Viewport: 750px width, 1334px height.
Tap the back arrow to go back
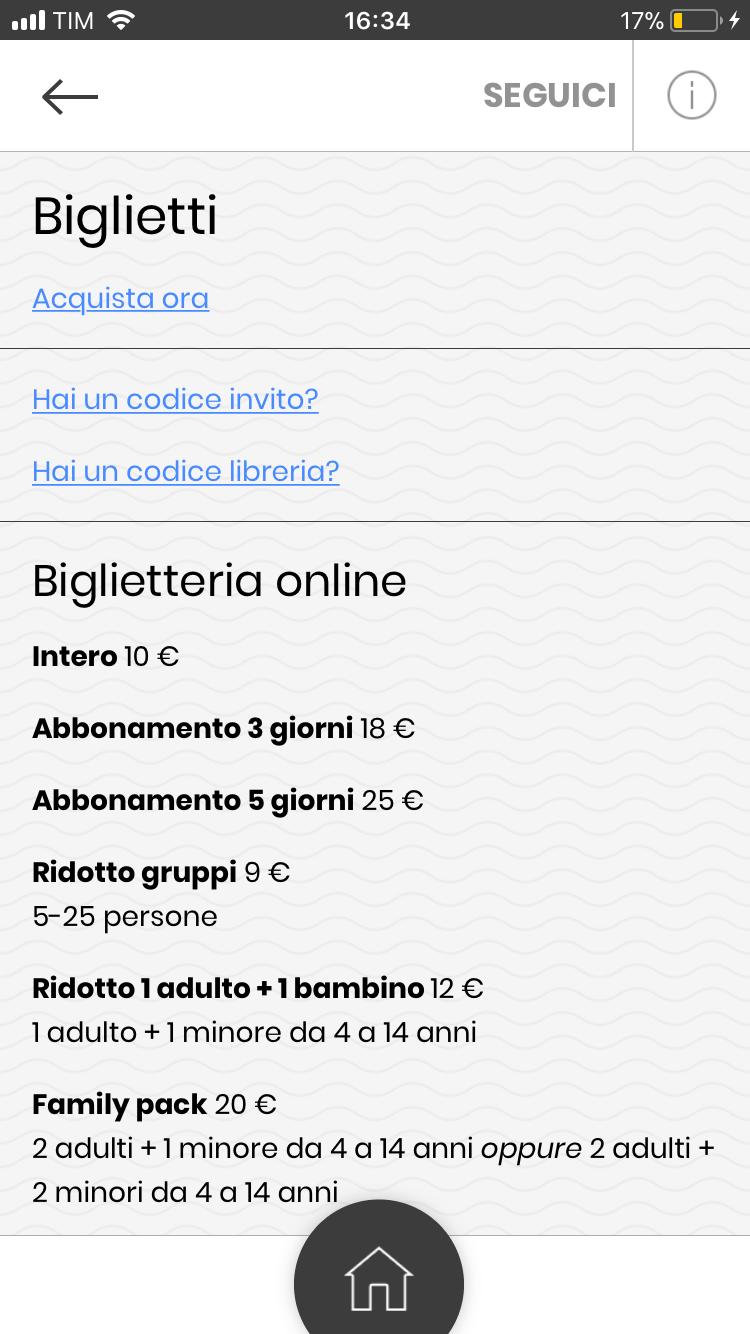pos(68,96)
